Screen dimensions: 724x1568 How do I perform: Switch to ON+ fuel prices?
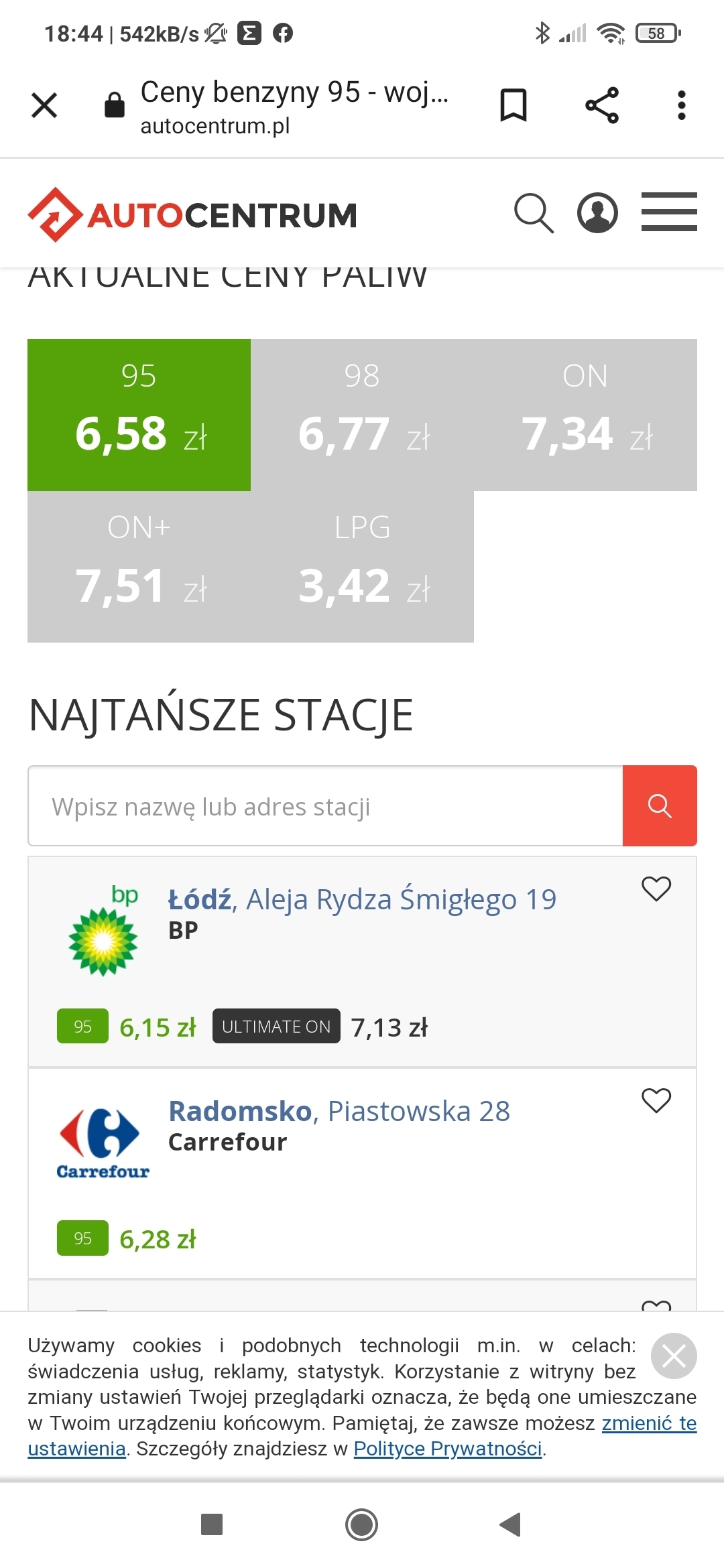click(x=139, y=567)
